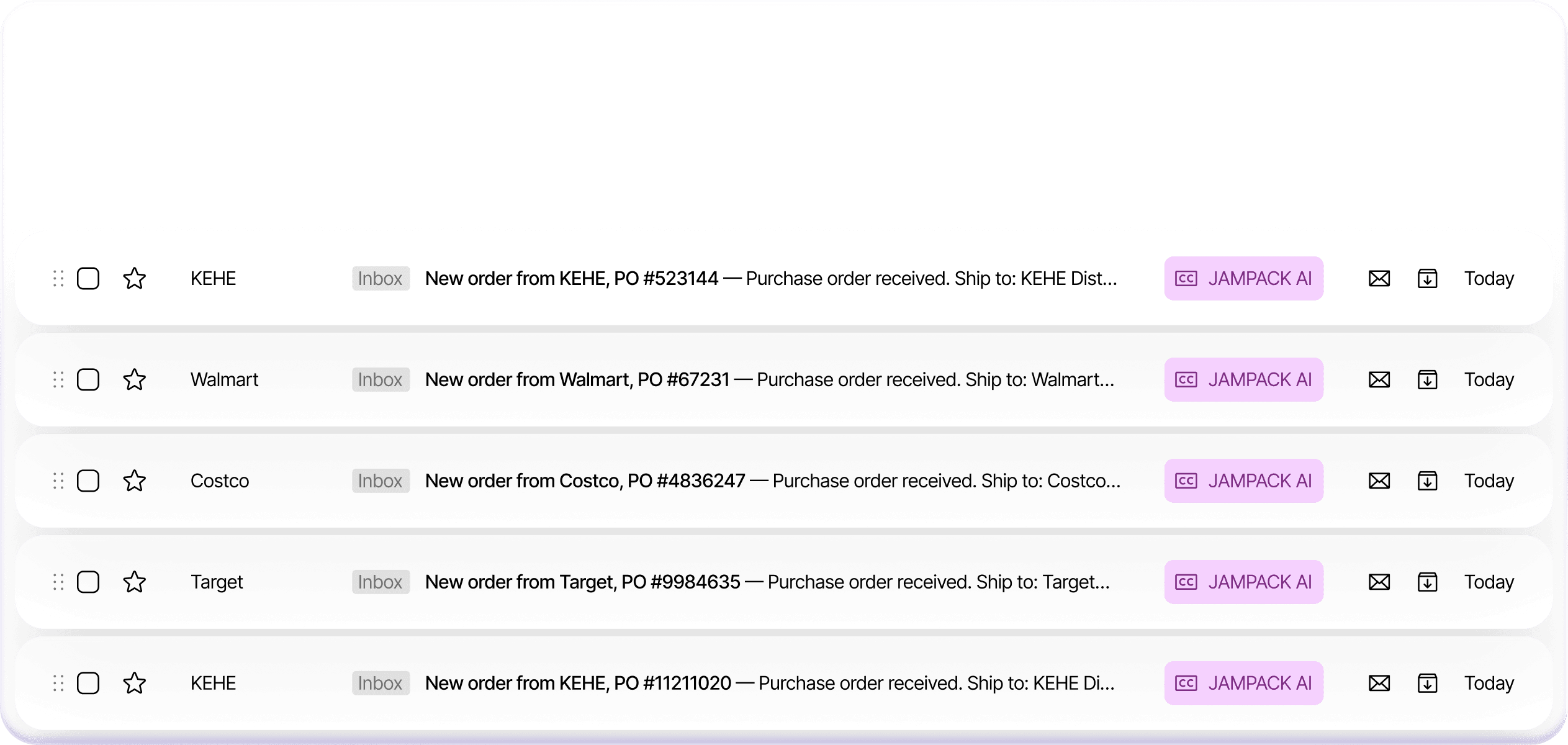Star the Walmart order email
1568x745 pixels.
point(134,380)
